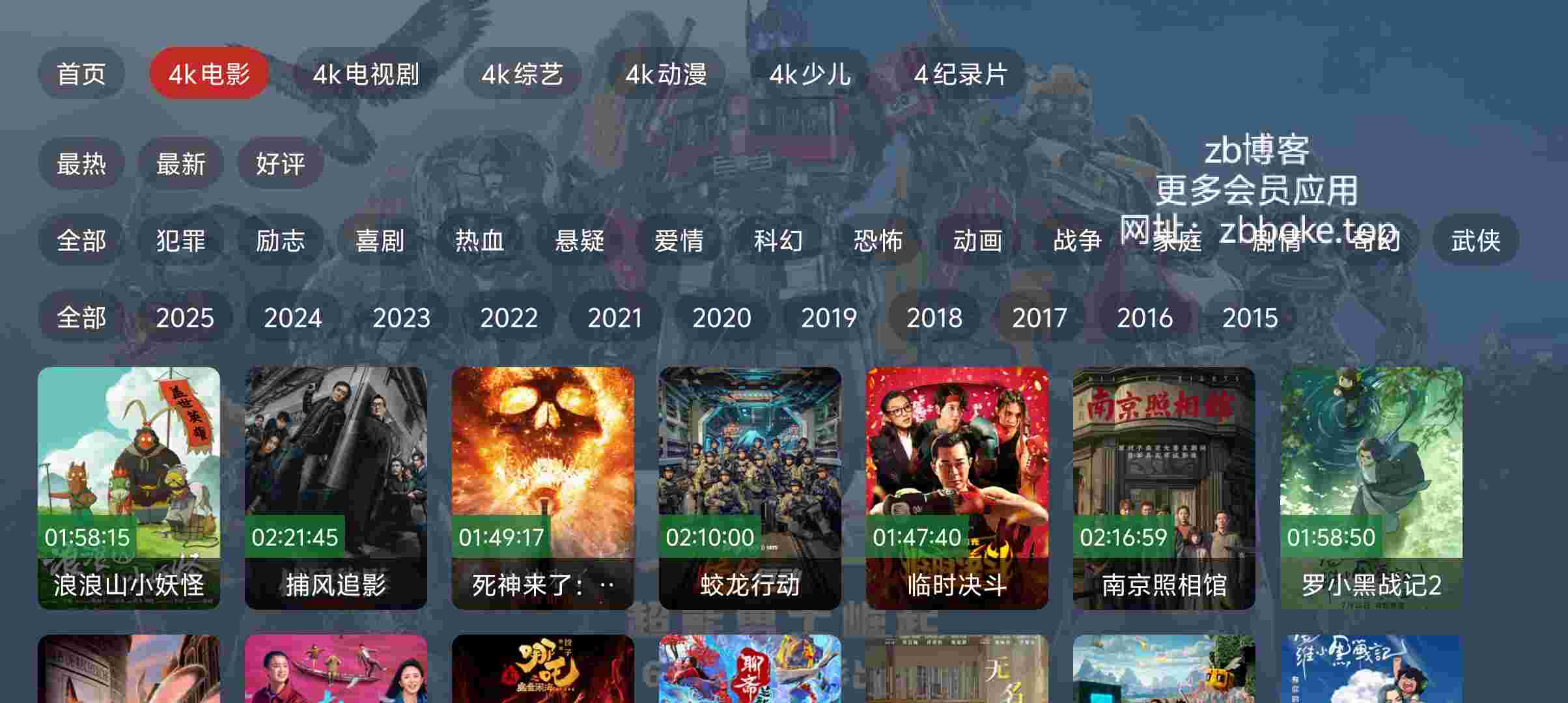Play the movie 捕风追影

click(336, 488)
